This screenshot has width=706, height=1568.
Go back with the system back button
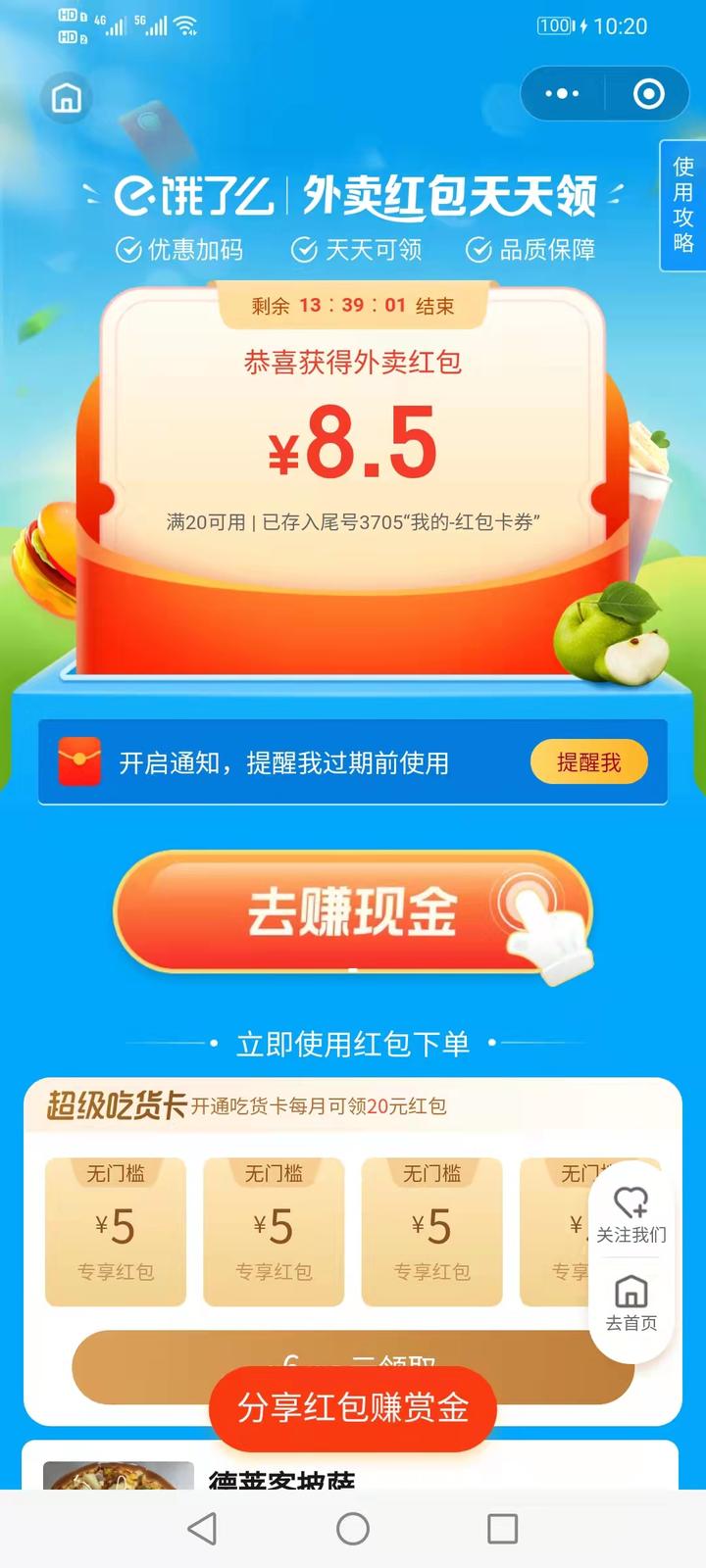coord(202,1529)
